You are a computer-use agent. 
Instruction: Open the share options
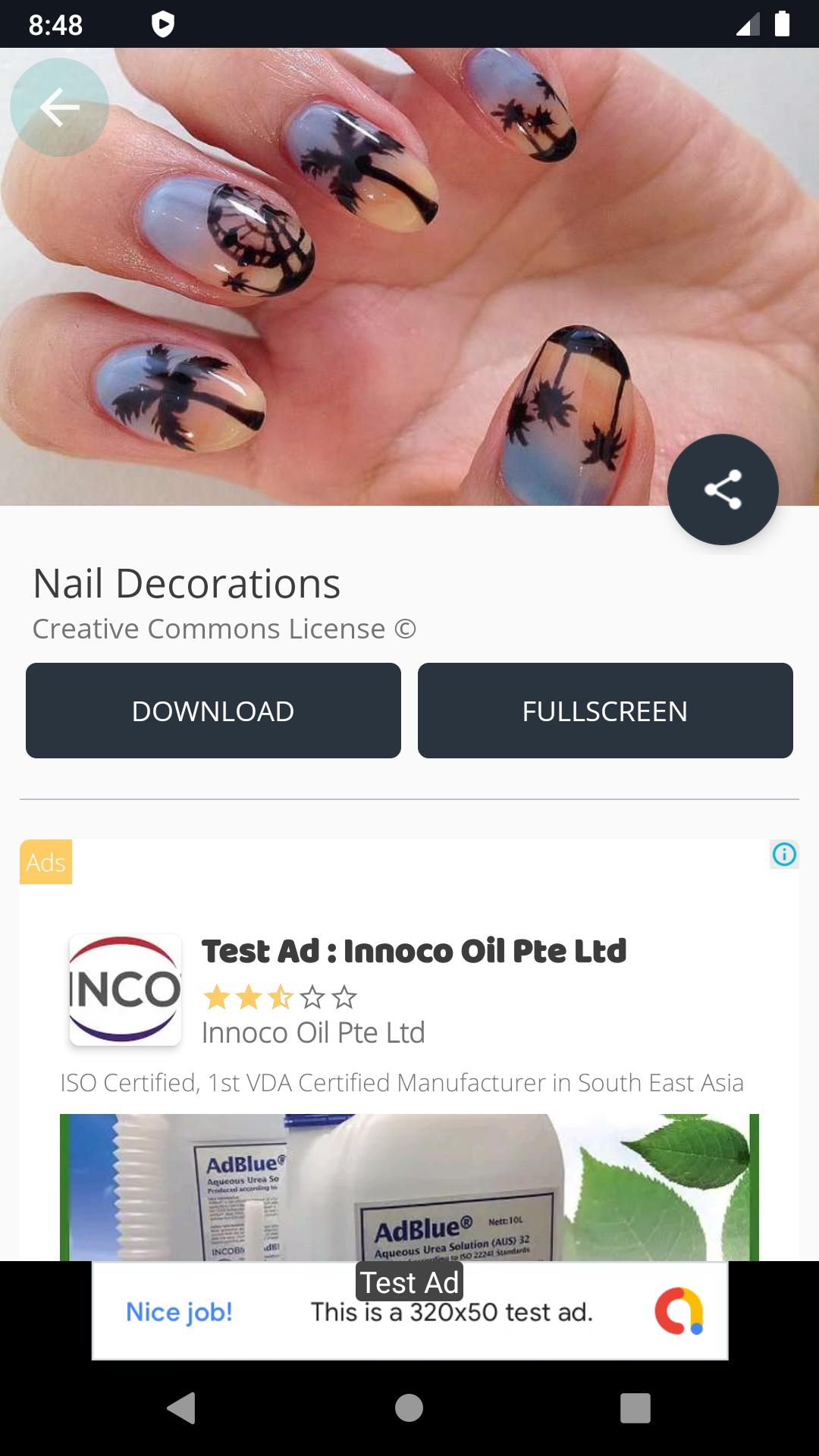click(x=723, y=489)
